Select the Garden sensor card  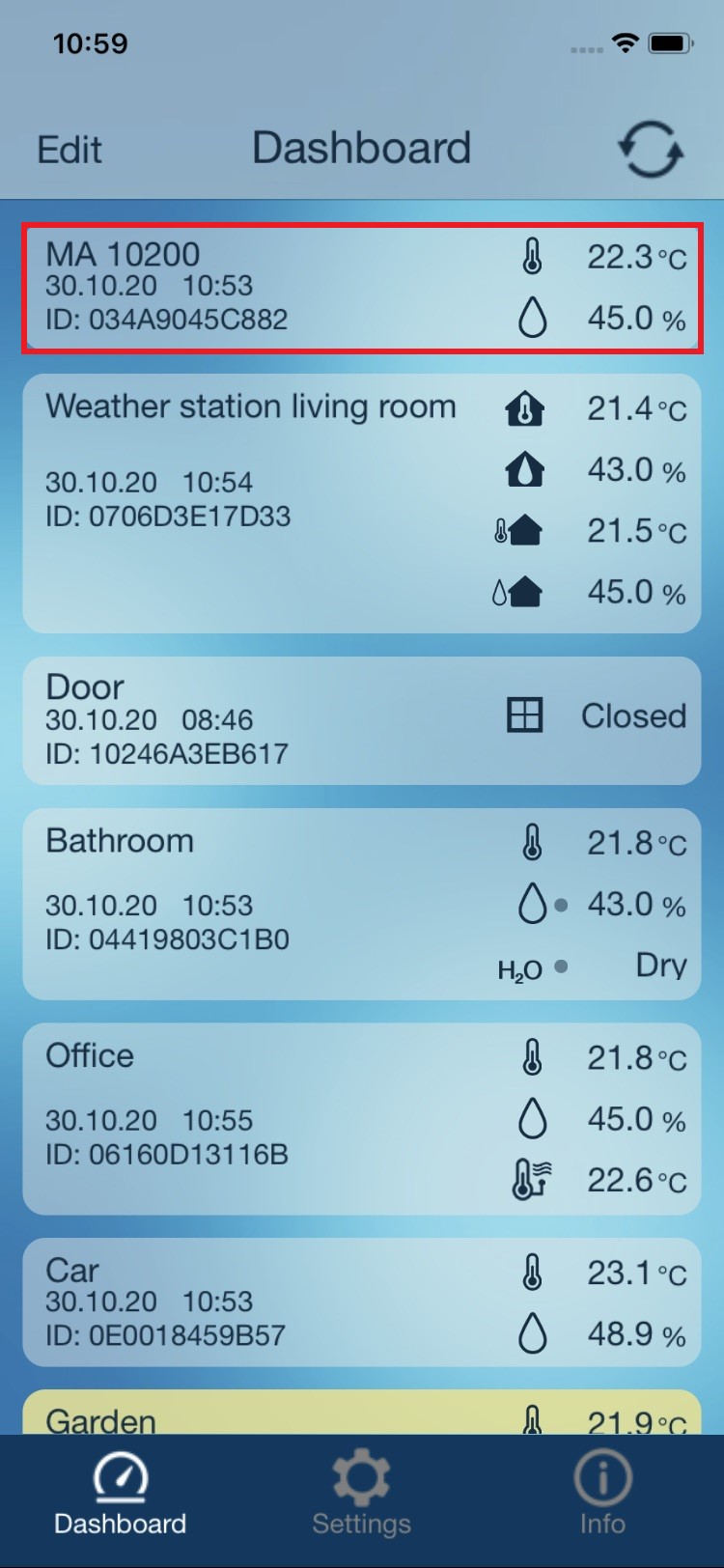click(x=362, y=1414)
